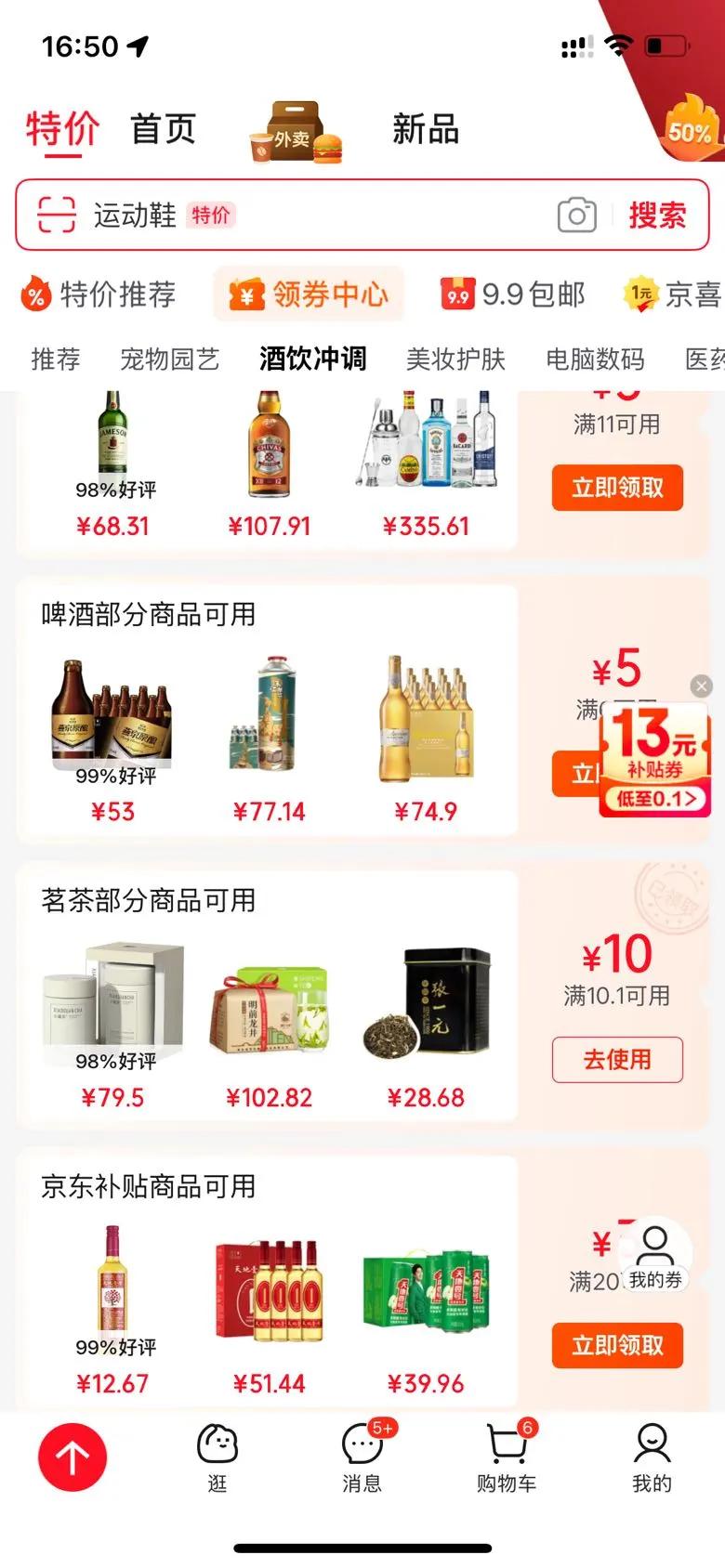
Task: Open the camera search icon
Action: pyautogui.click(x=576, y=216)
